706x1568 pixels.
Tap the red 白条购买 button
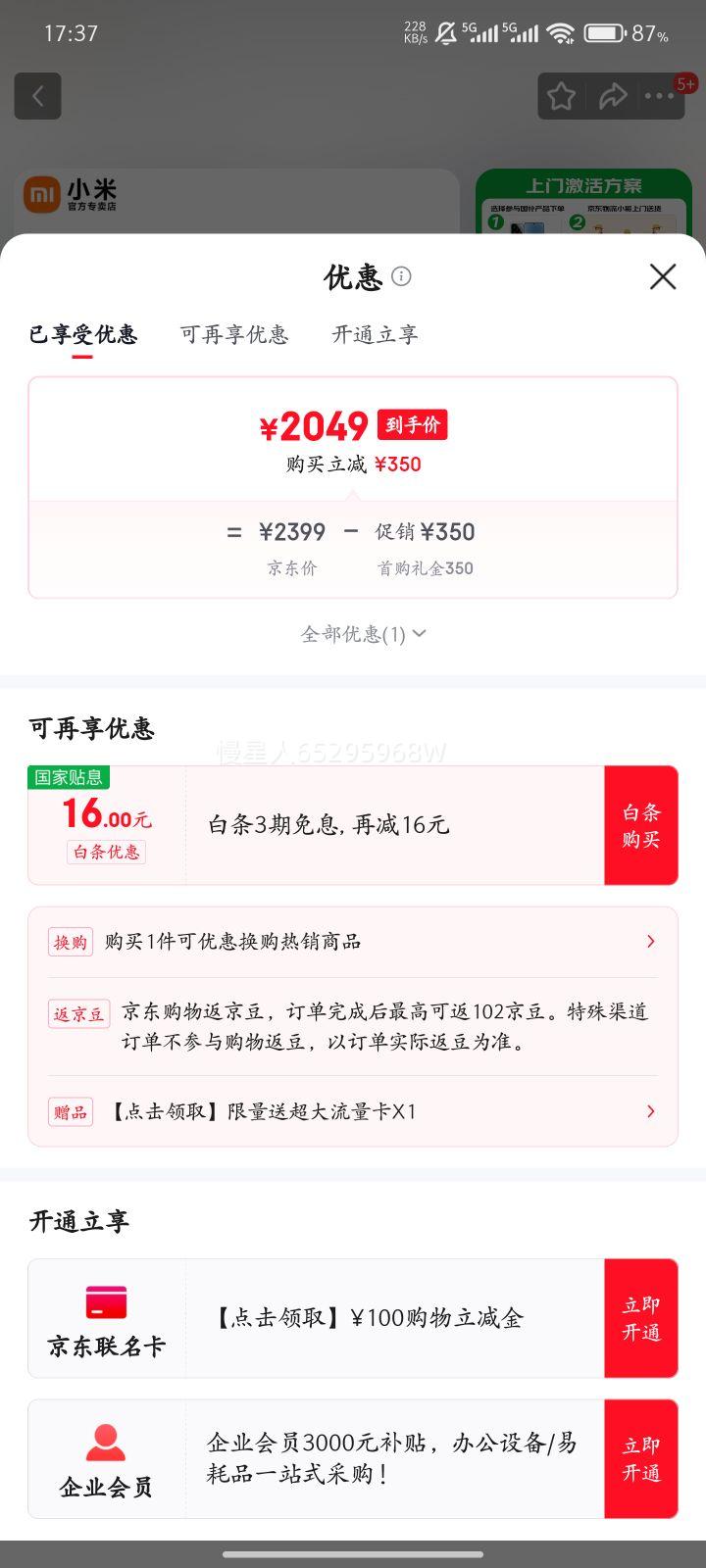(x=641, y=824)
